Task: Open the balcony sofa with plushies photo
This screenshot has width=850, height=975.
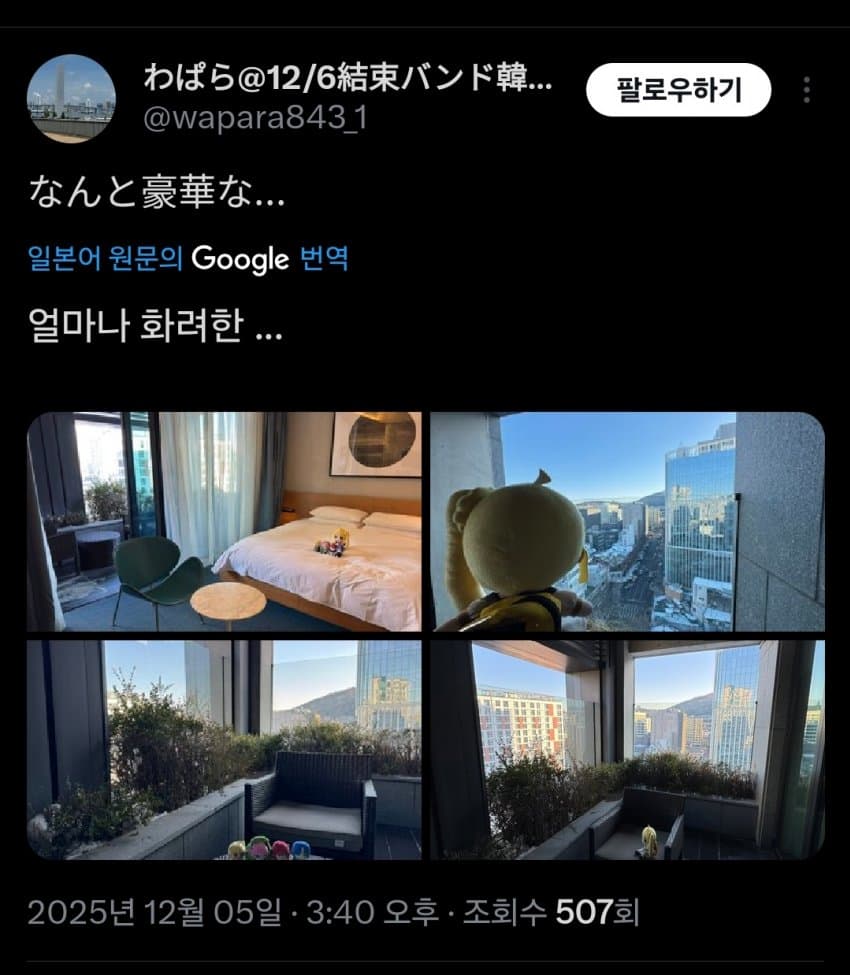Action: coord(225,750)
